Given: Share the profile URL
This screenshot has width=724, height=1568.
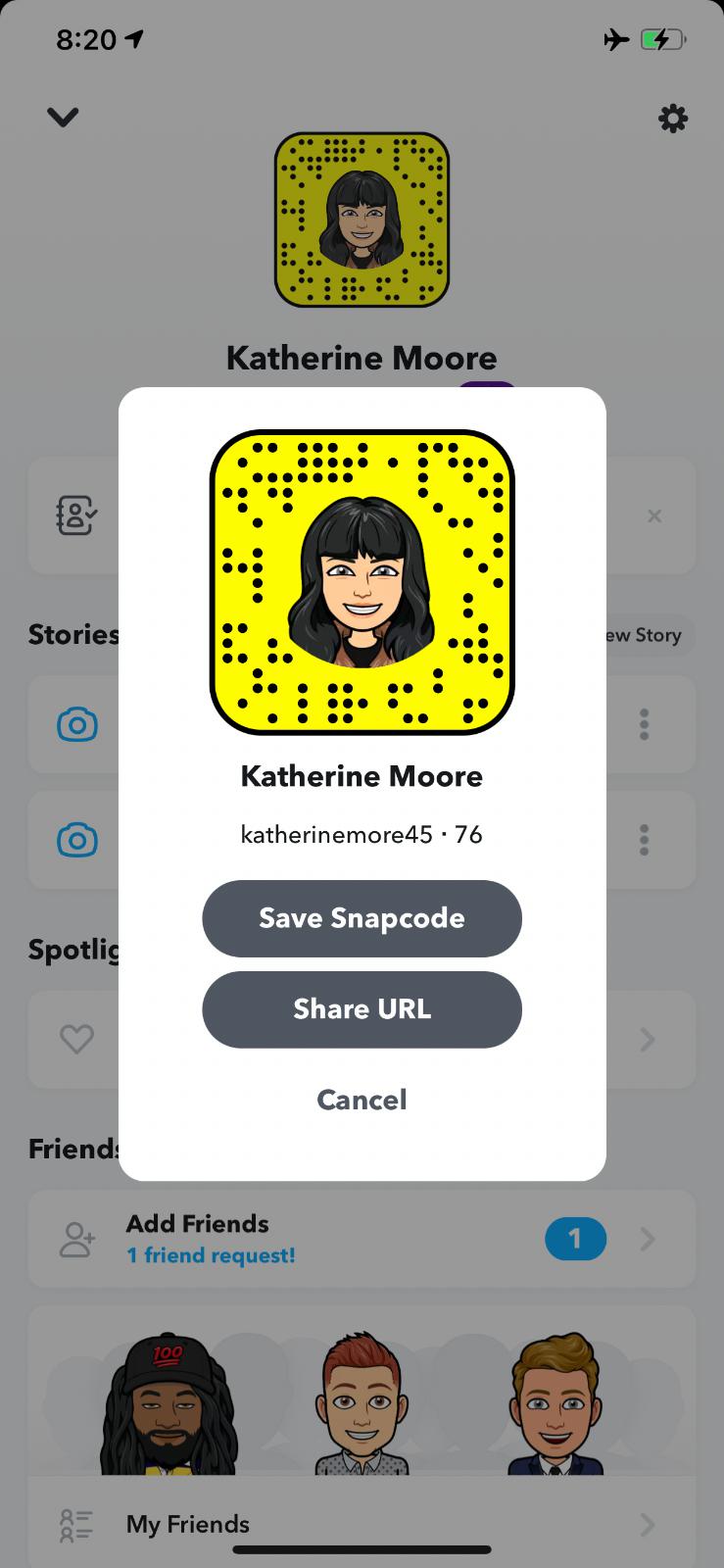Looking at the screenshot, I should pos(362,1009).
